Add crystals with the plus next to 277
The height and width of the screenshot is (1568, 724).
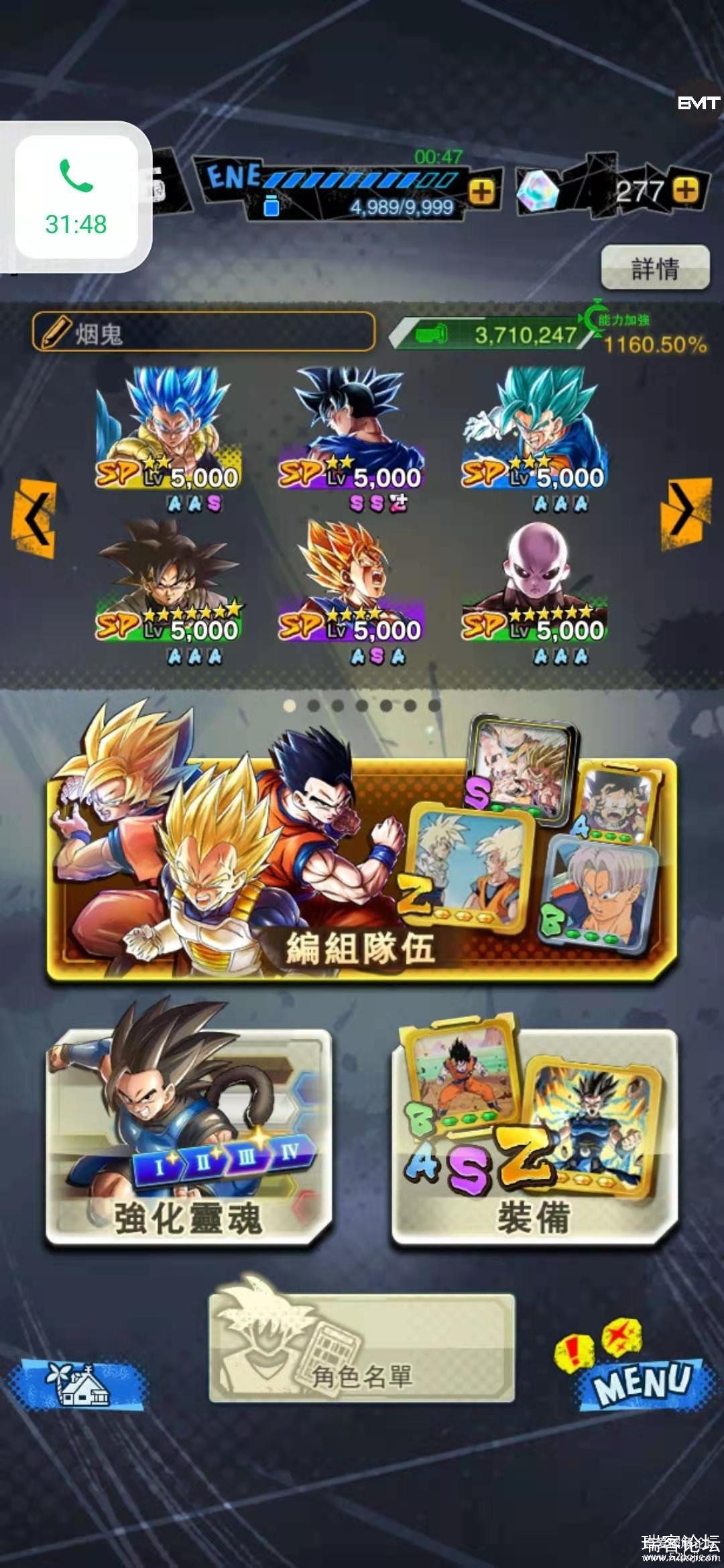pos(684,190)
